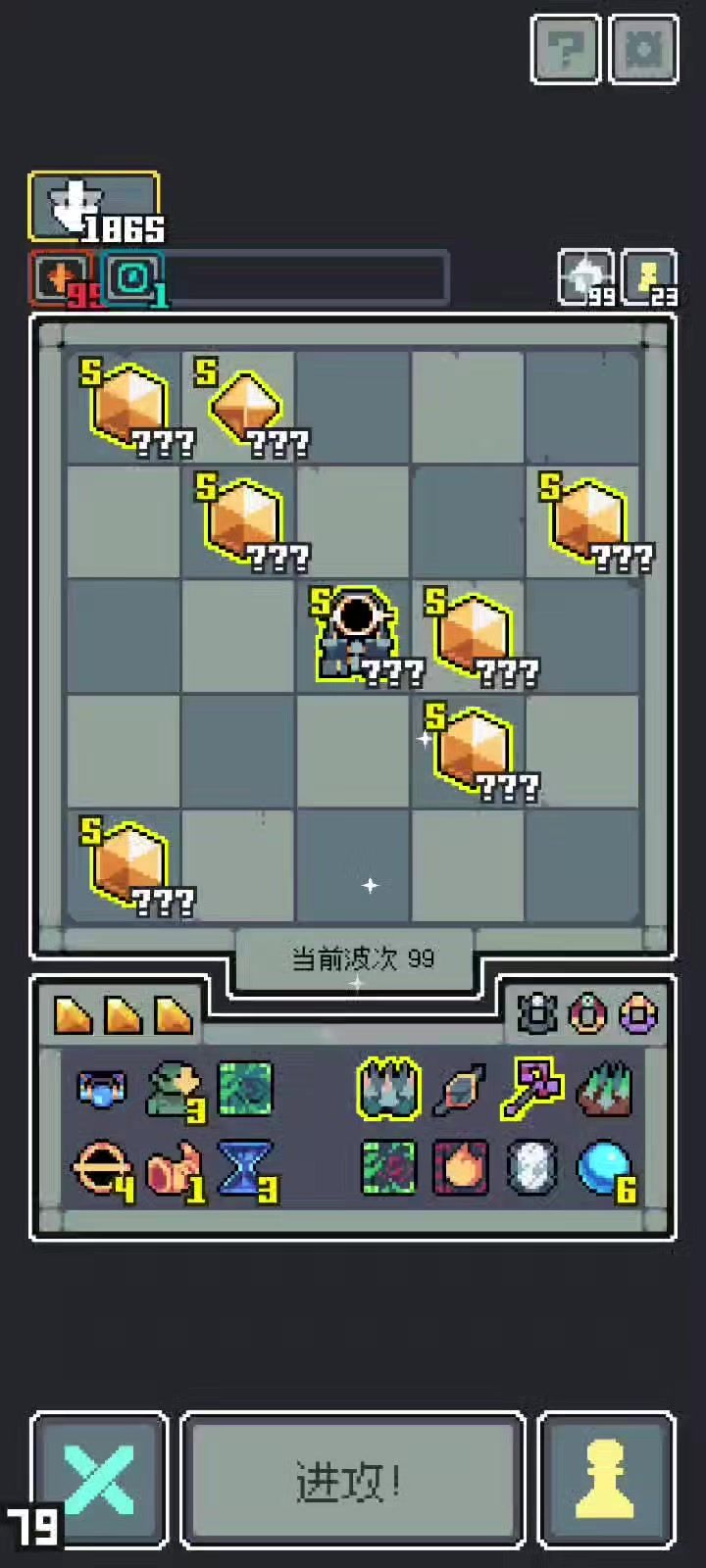
Task: Open the settings gear button
Action: pyautogui.click(x=644, y=49)
